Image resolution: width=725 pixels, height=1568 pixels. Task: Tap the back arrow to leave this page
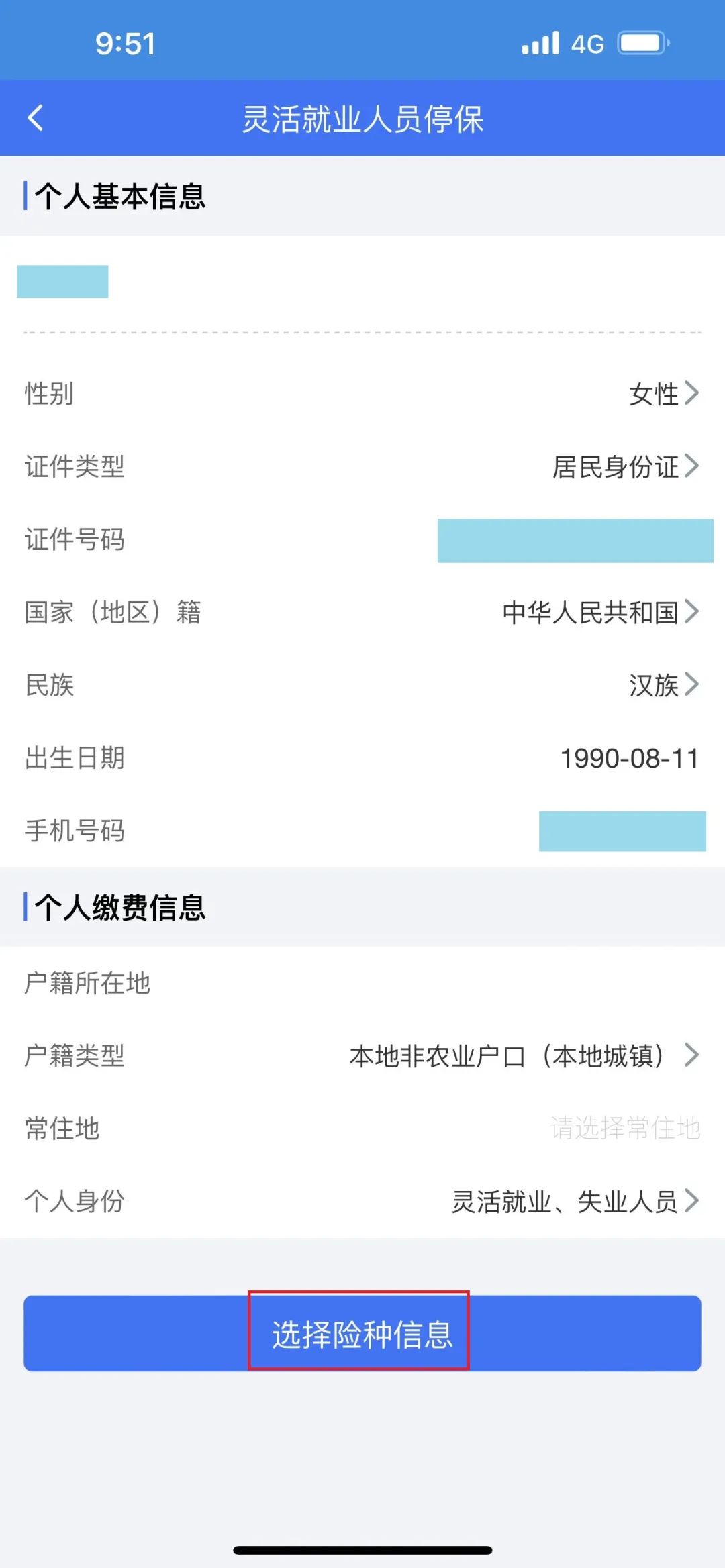(x=37, y=118)
